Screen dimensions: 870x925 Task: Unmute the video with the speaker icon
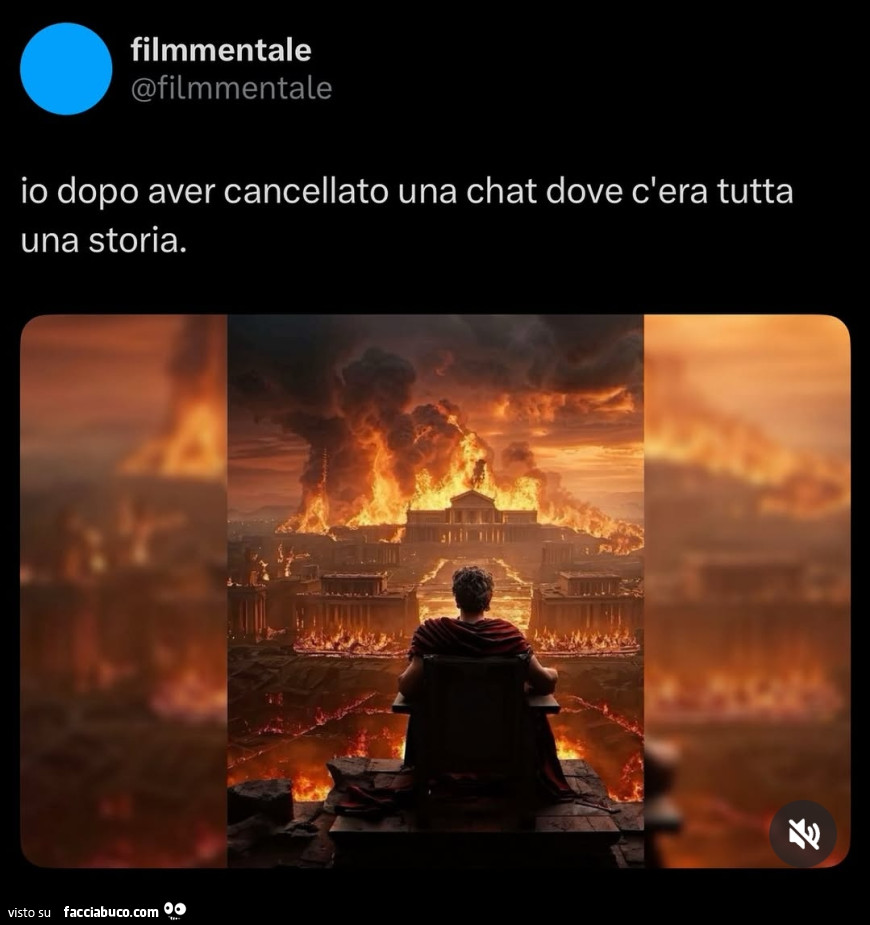[803, 833]
